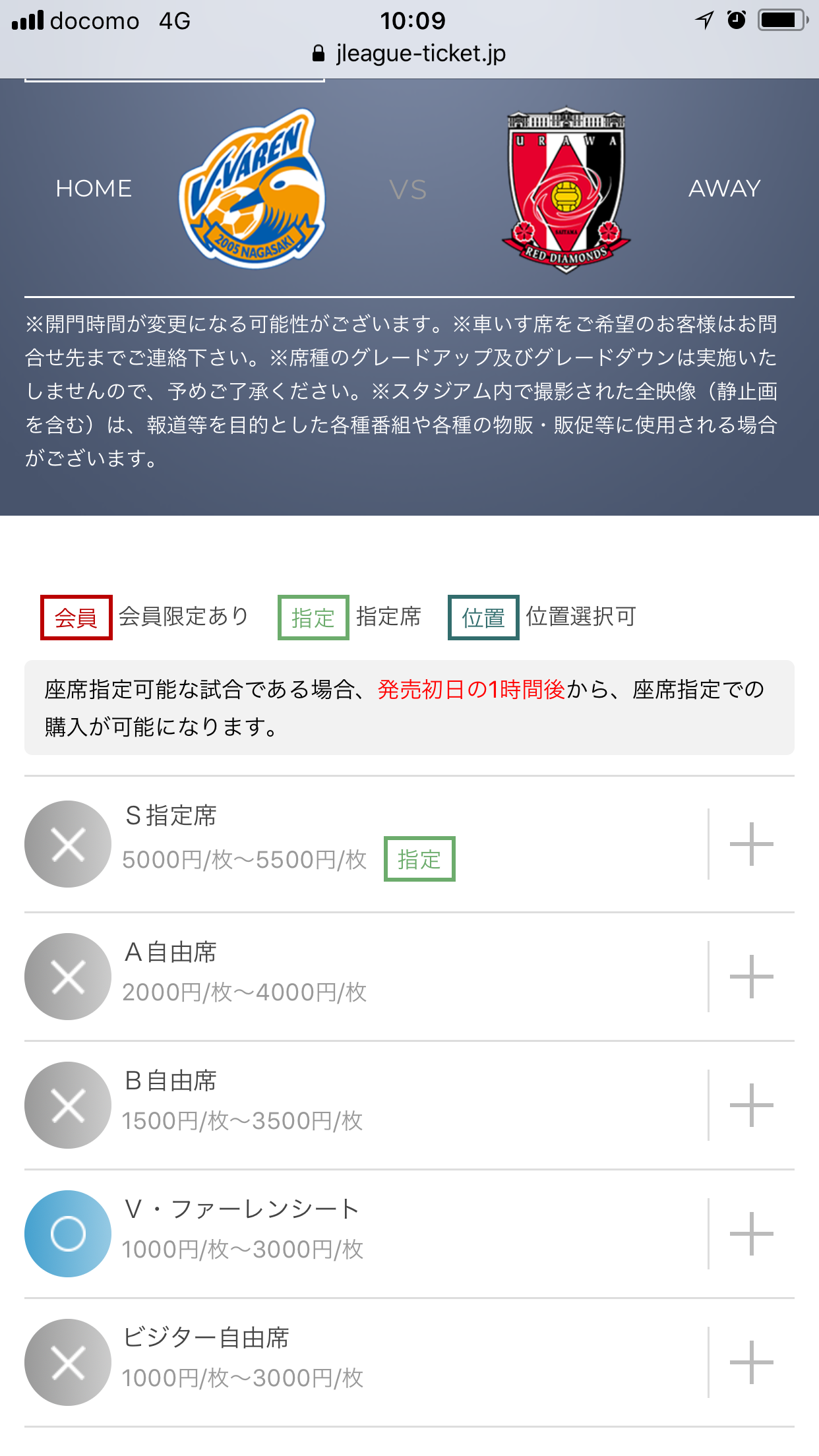Expand the V・ファーレンシート ticket row

(x=751, y=1234)
